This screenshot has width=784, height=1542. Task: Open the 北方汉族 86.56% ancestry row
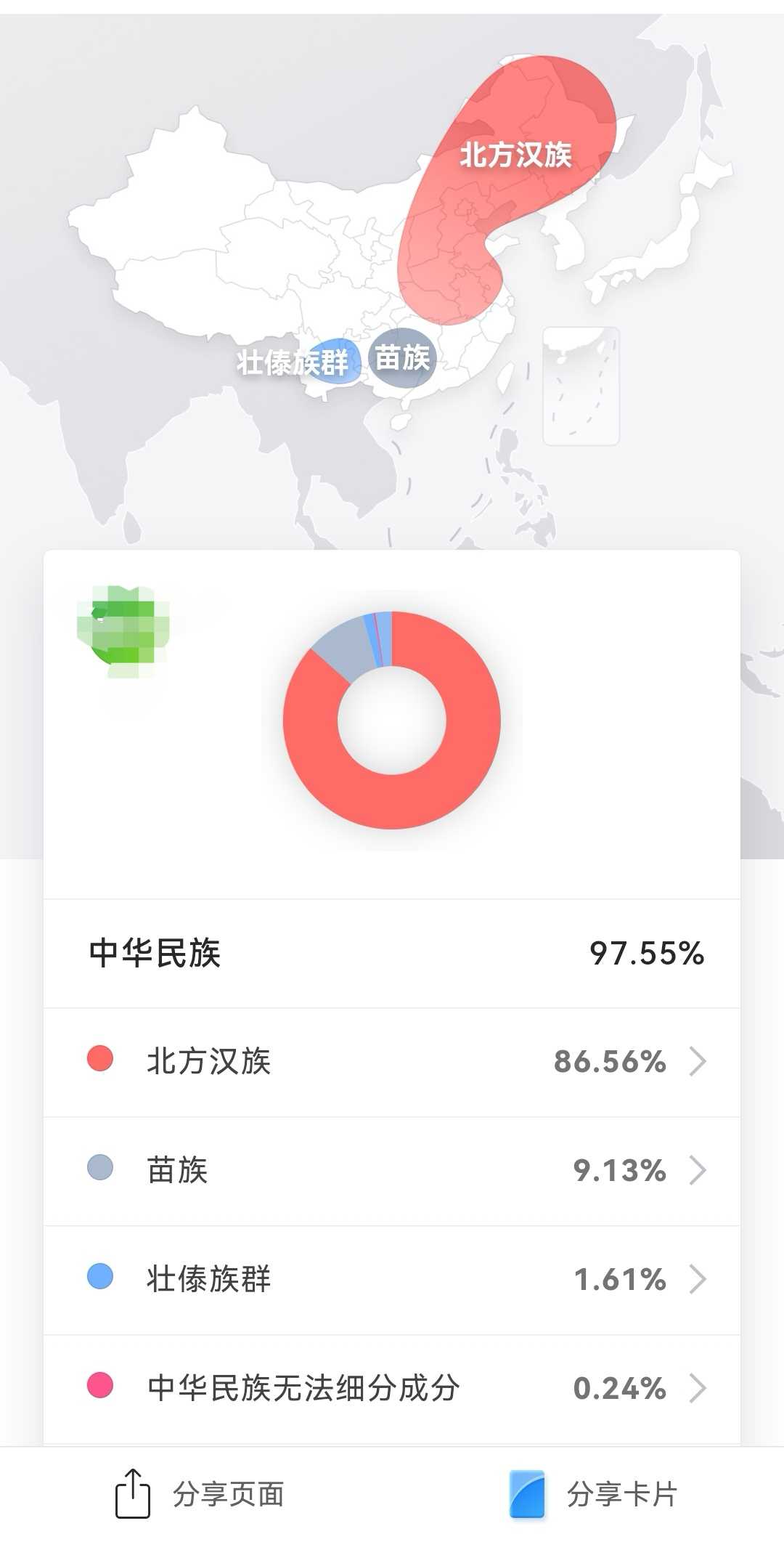[392, 1062]
